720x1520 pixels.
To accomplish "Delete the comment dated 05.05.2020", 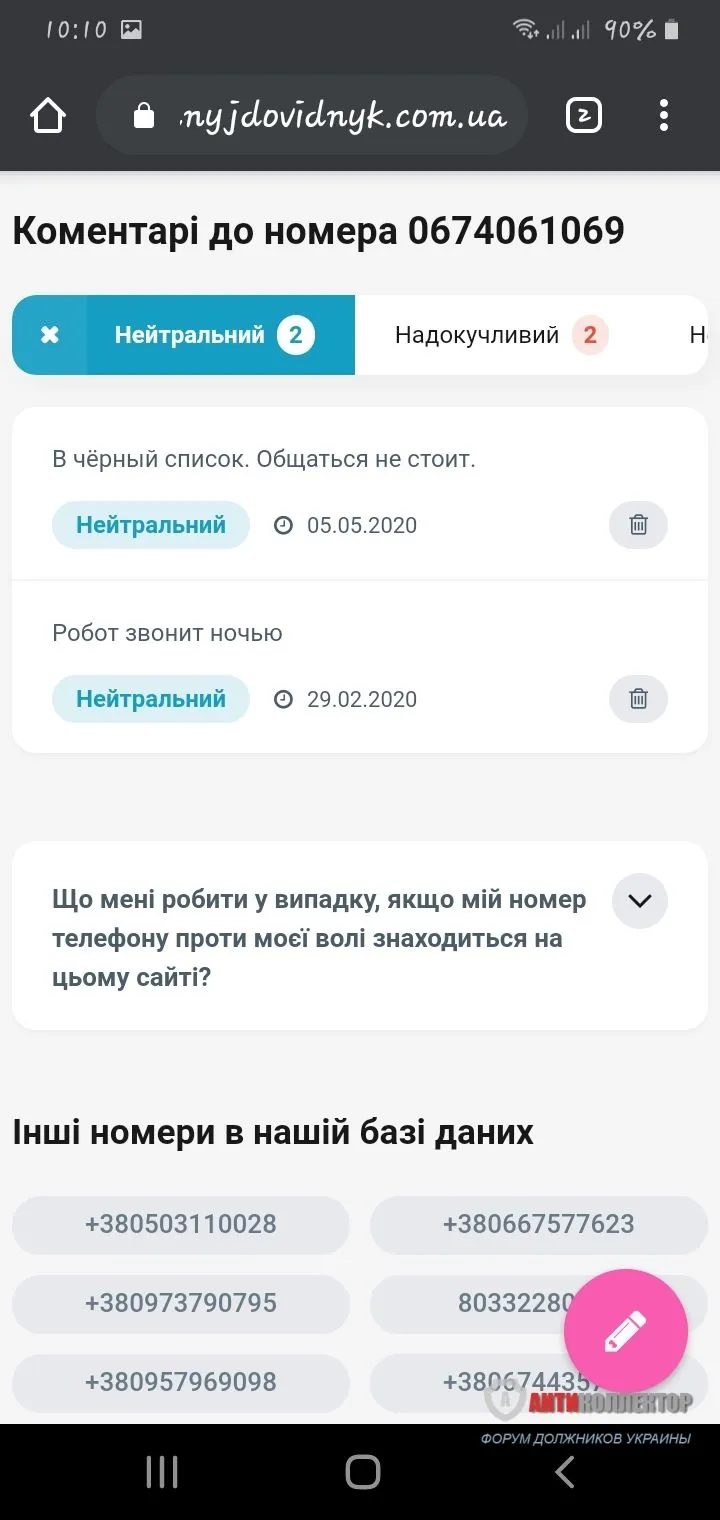I will (638, 525).
